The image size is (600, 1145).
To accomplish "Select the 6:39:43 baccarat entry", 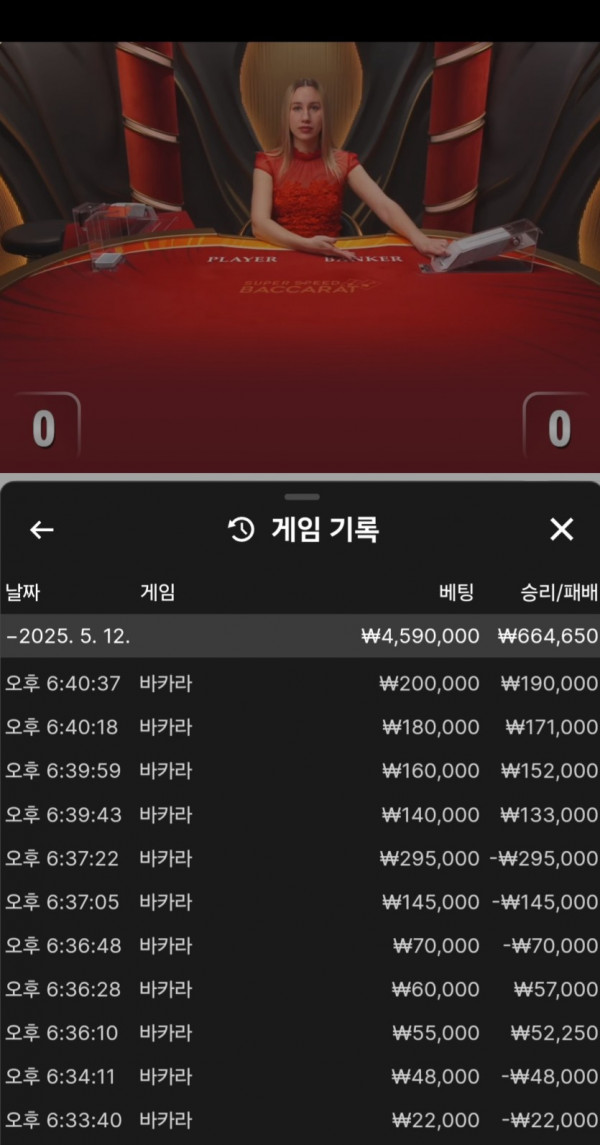I will [300, 815].
